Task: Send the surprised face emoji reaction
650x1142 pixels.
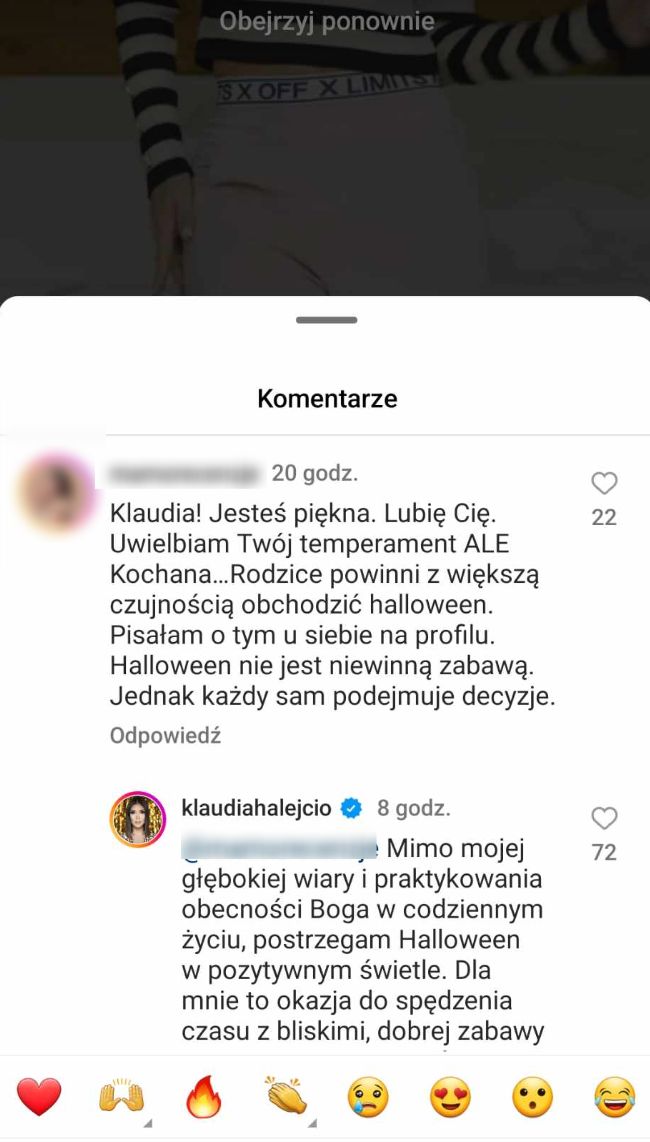Action: 532,1098
